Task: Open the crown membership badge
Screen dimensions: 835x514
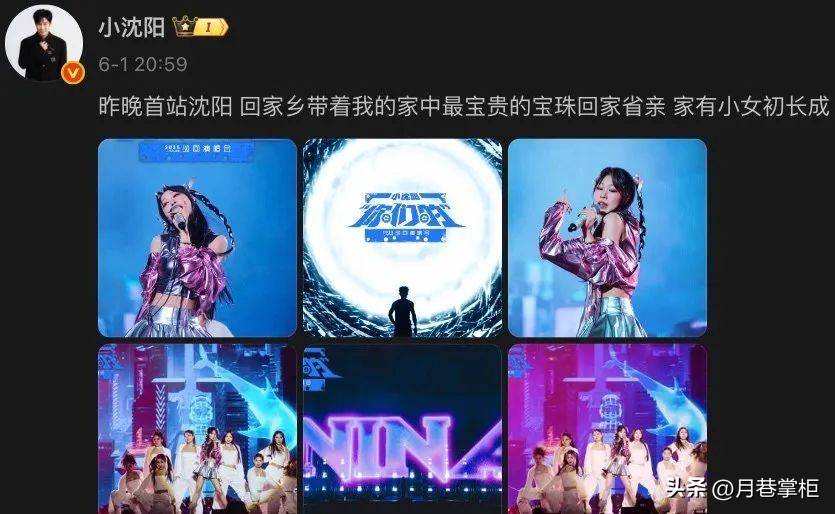Action: coord(200,27)
